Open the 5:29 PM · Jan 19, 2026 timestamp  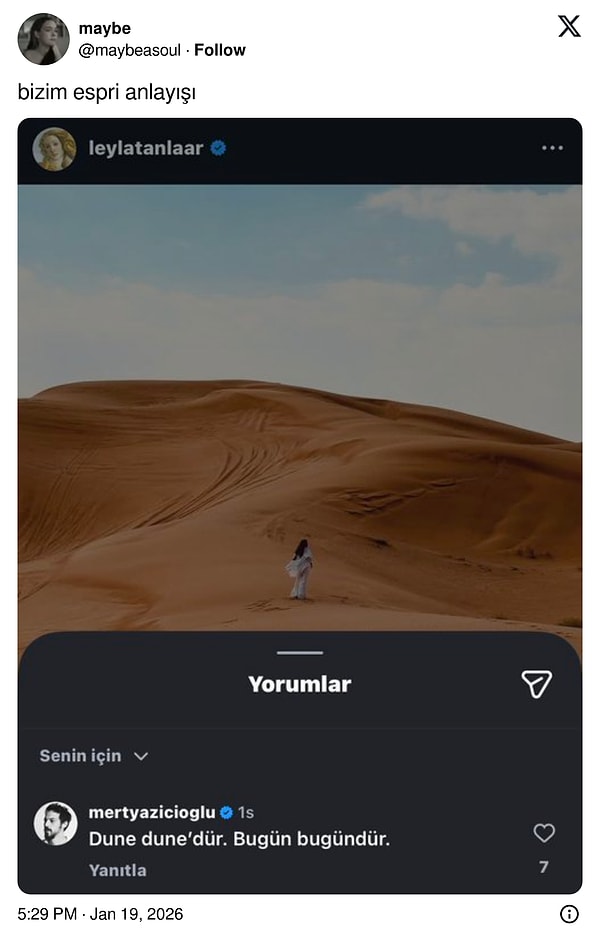pyautogui.click(x=101, y=914)
